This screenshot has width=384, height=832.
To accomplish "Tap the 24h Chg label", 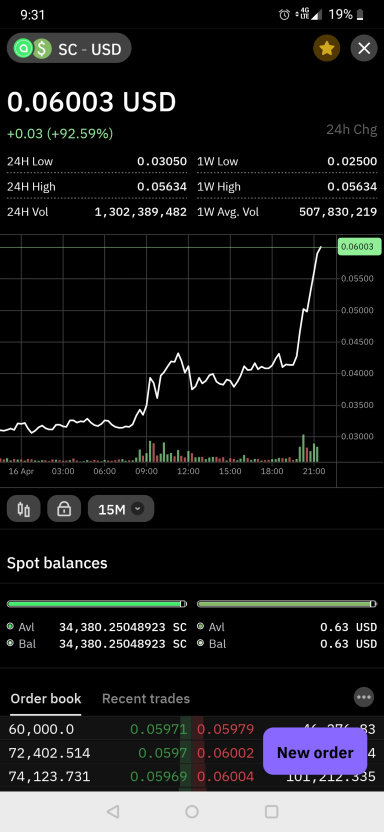I will tap(352, 129).
